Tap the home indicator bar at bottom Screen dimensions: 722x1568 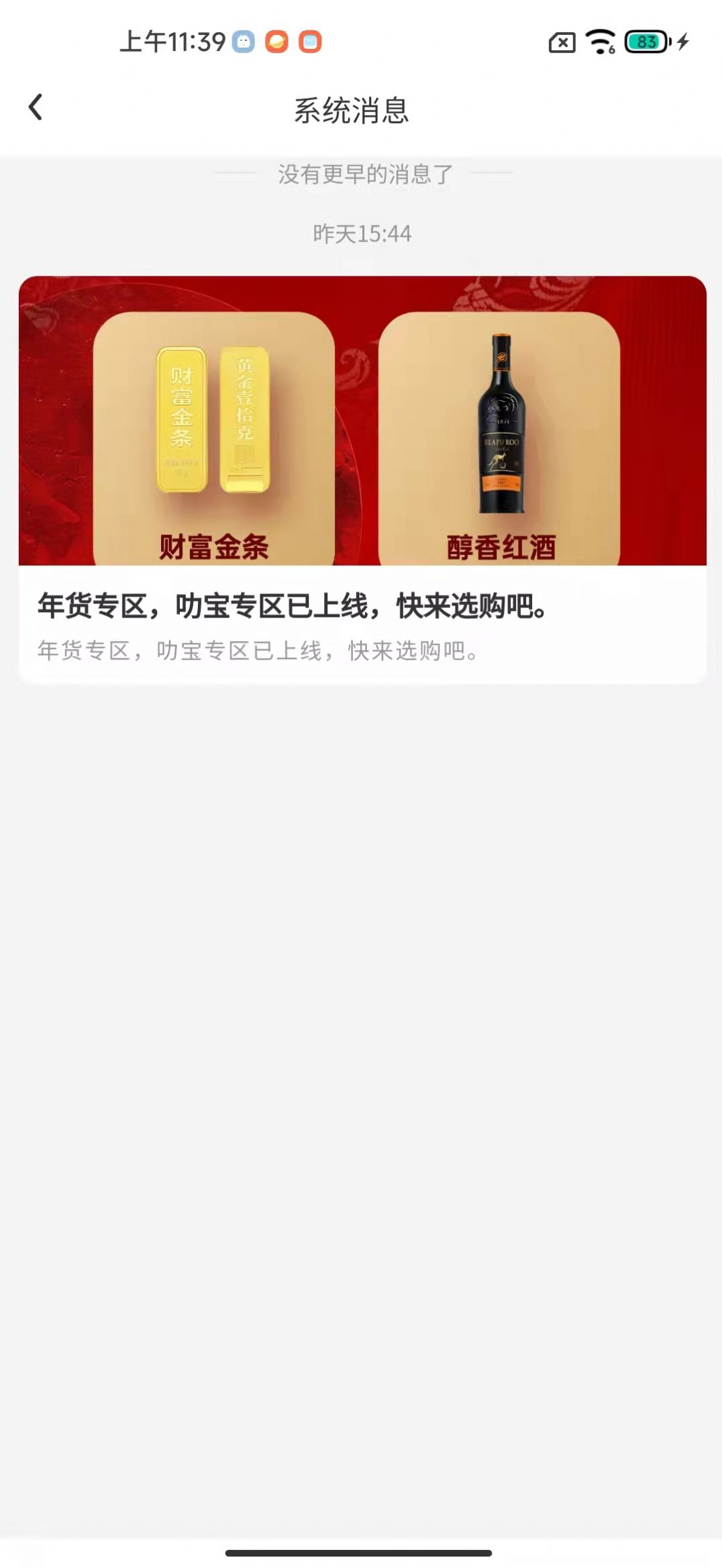tap(361, 1553)
